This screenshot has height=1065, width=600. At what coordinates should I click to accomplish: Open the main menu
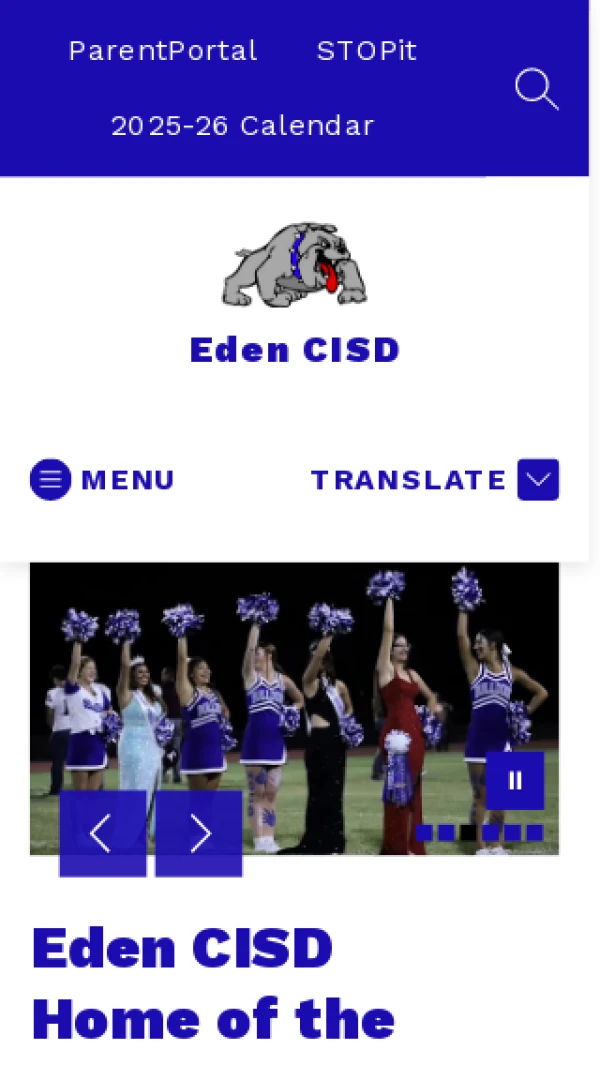102,480
